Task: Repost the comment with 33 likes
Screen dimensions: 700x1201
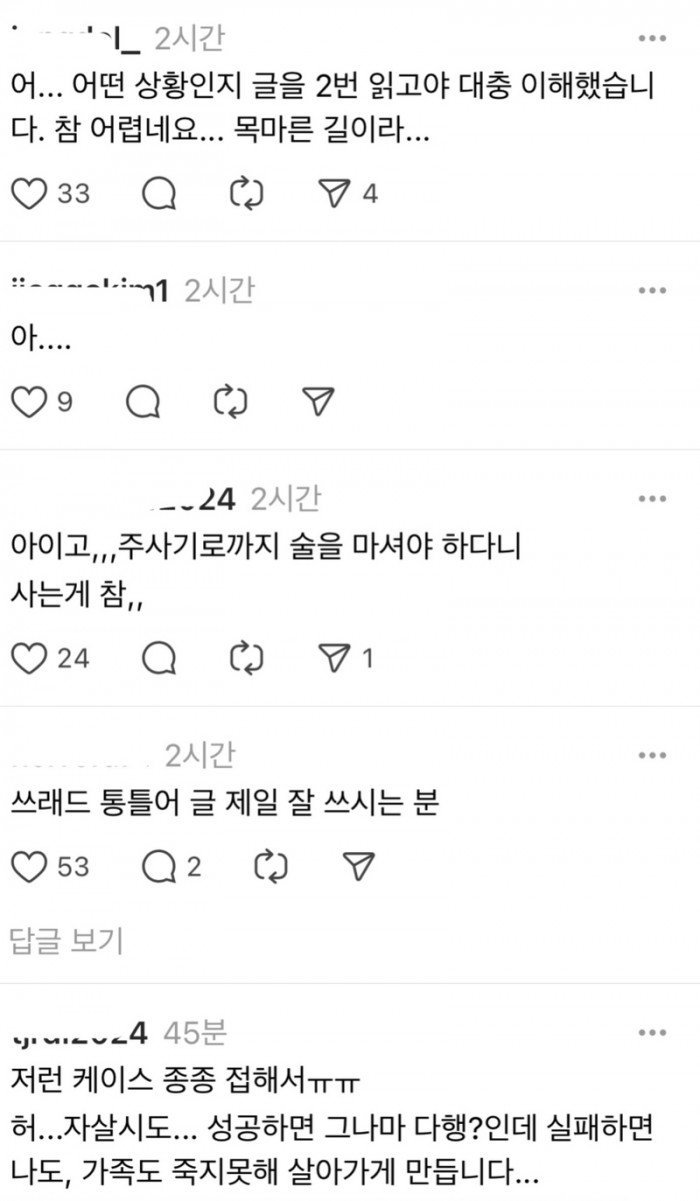Action: pos(245,193)
